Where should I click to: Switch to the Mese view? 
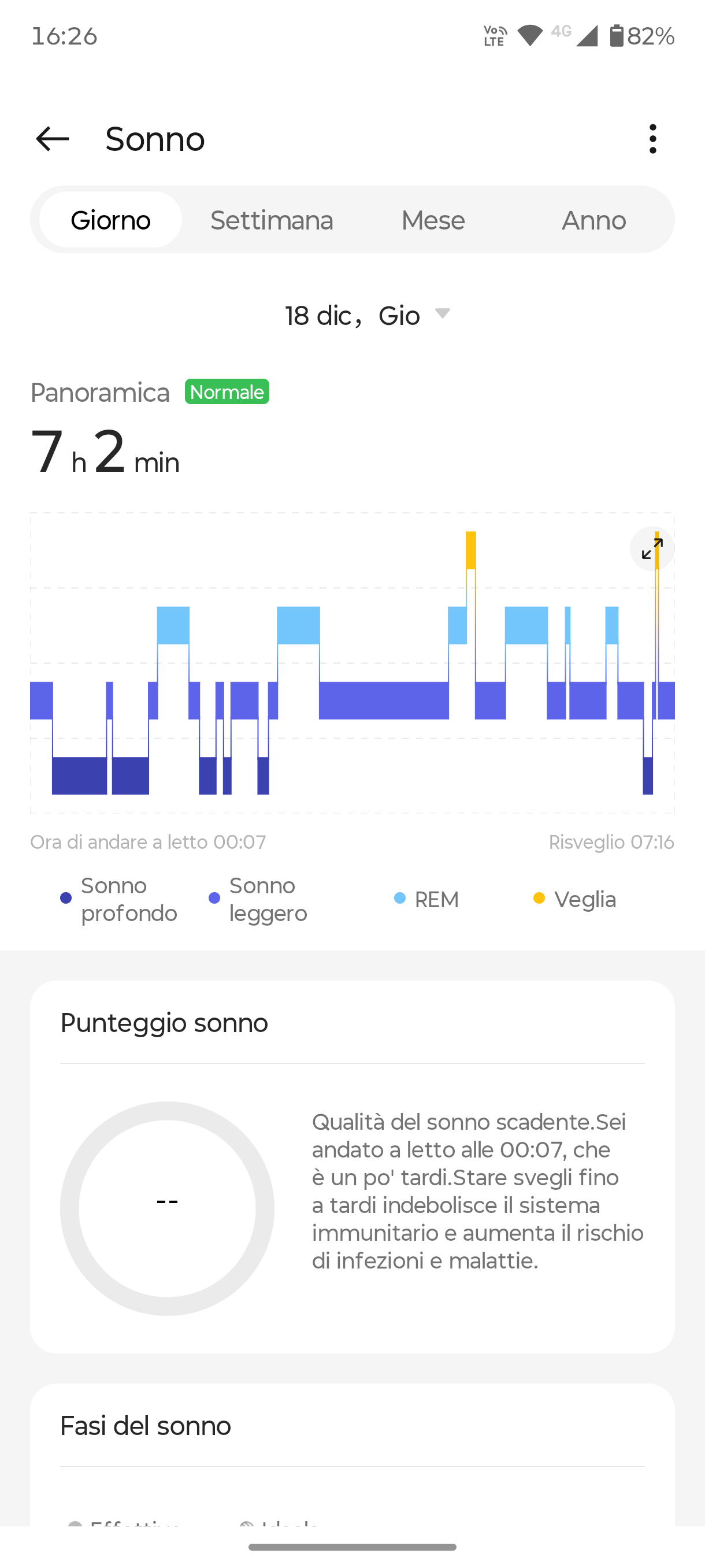433,220
